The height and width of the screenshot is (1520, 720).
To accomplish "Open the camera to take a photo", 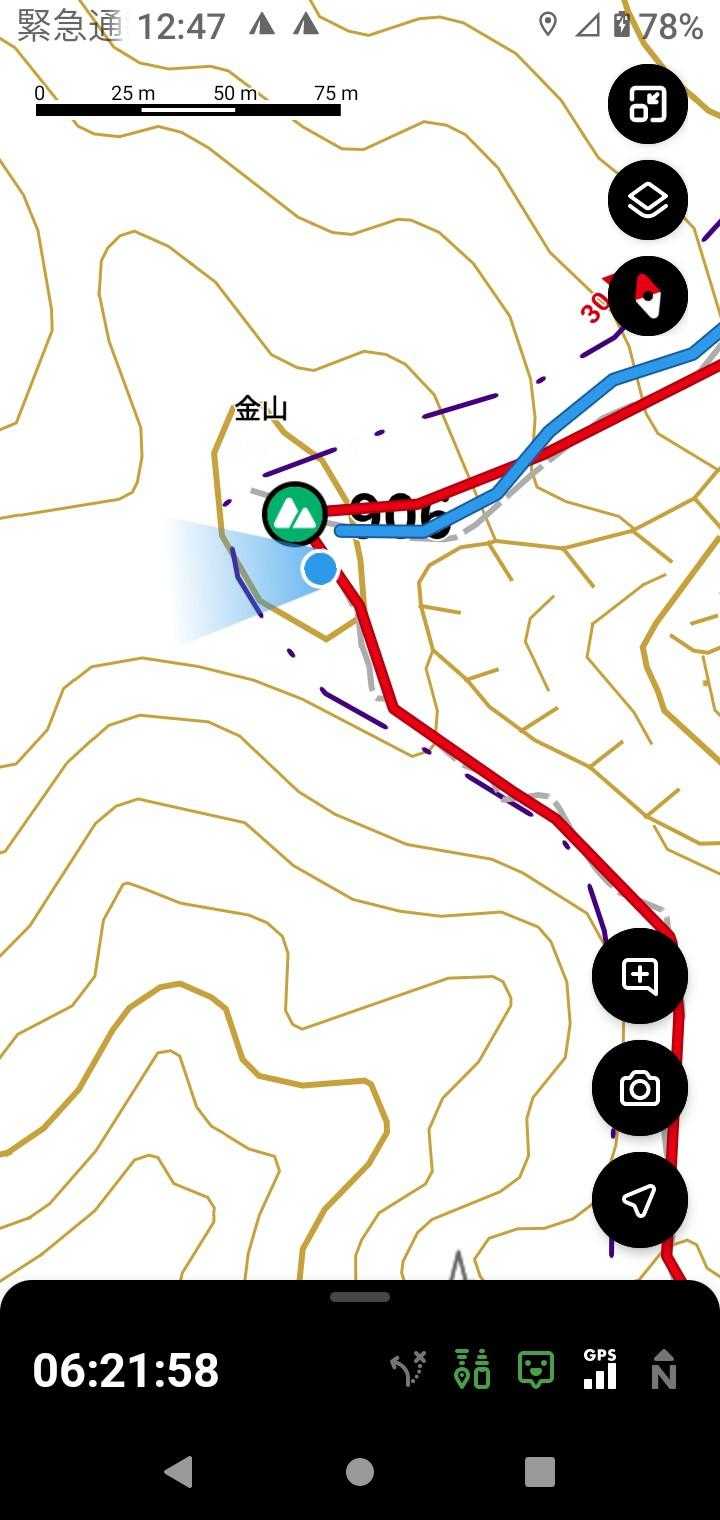I will pos(640,1088).
